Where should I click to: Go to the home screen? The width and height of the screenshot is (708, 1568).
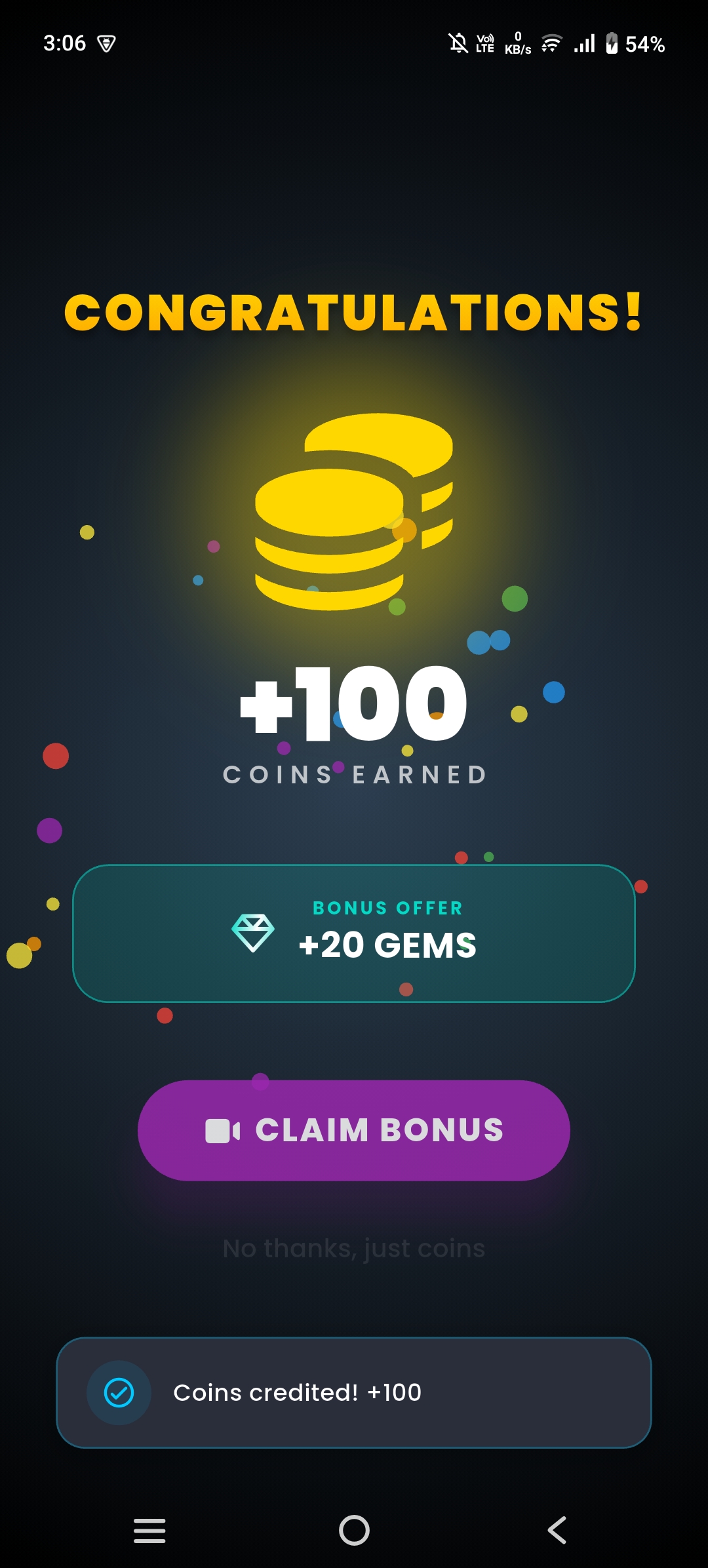tap(354, 1530)
